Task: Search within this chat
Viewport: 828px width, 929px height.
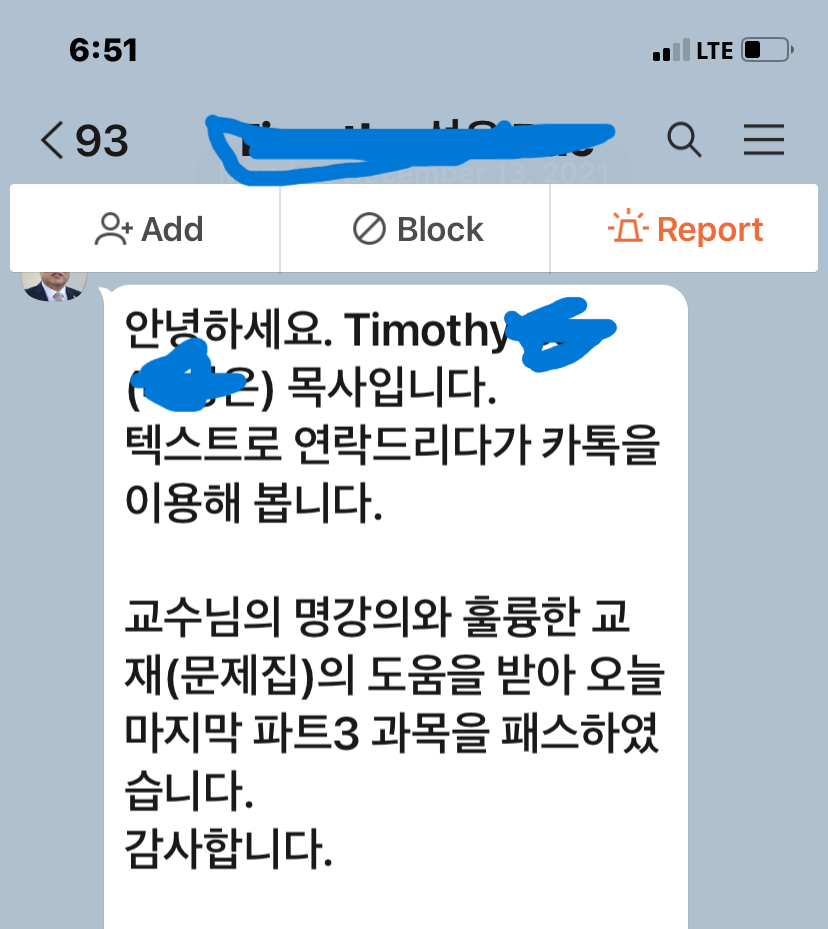Action: (x=684, y=141)
